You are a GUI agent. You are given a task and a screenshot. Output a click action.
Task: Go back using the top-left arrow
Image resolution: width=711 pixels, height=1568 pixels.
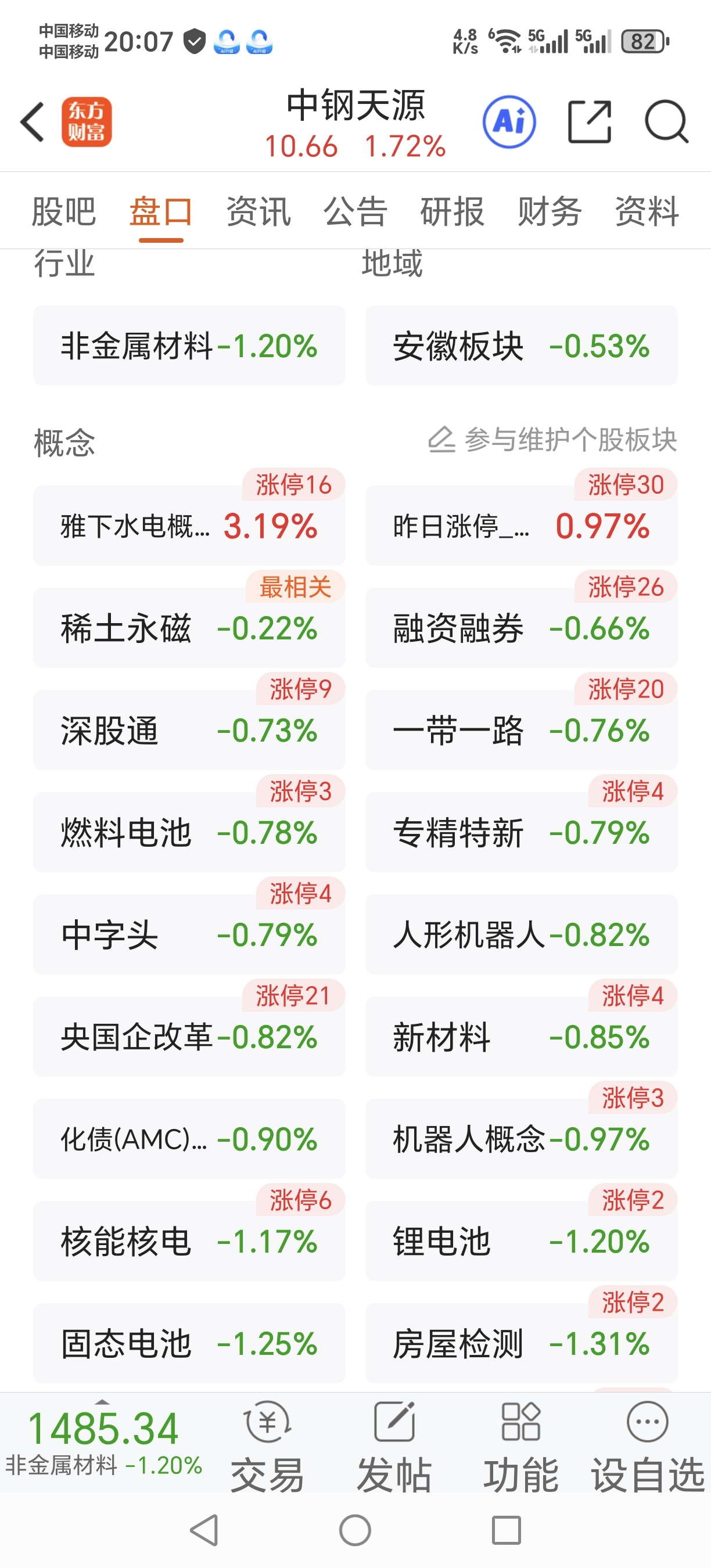click(33, 122)
